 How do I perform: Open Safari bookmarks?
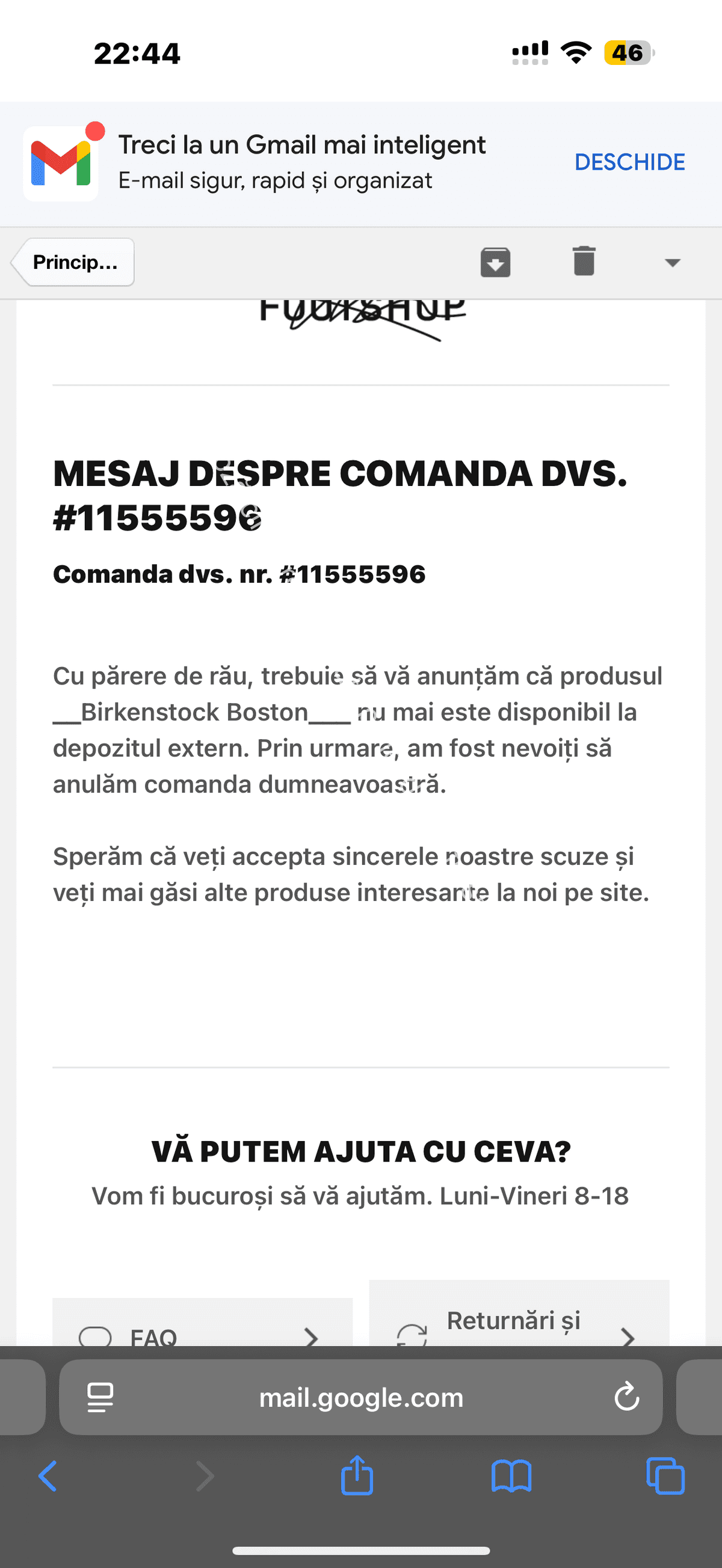(x=511, y=1476)
